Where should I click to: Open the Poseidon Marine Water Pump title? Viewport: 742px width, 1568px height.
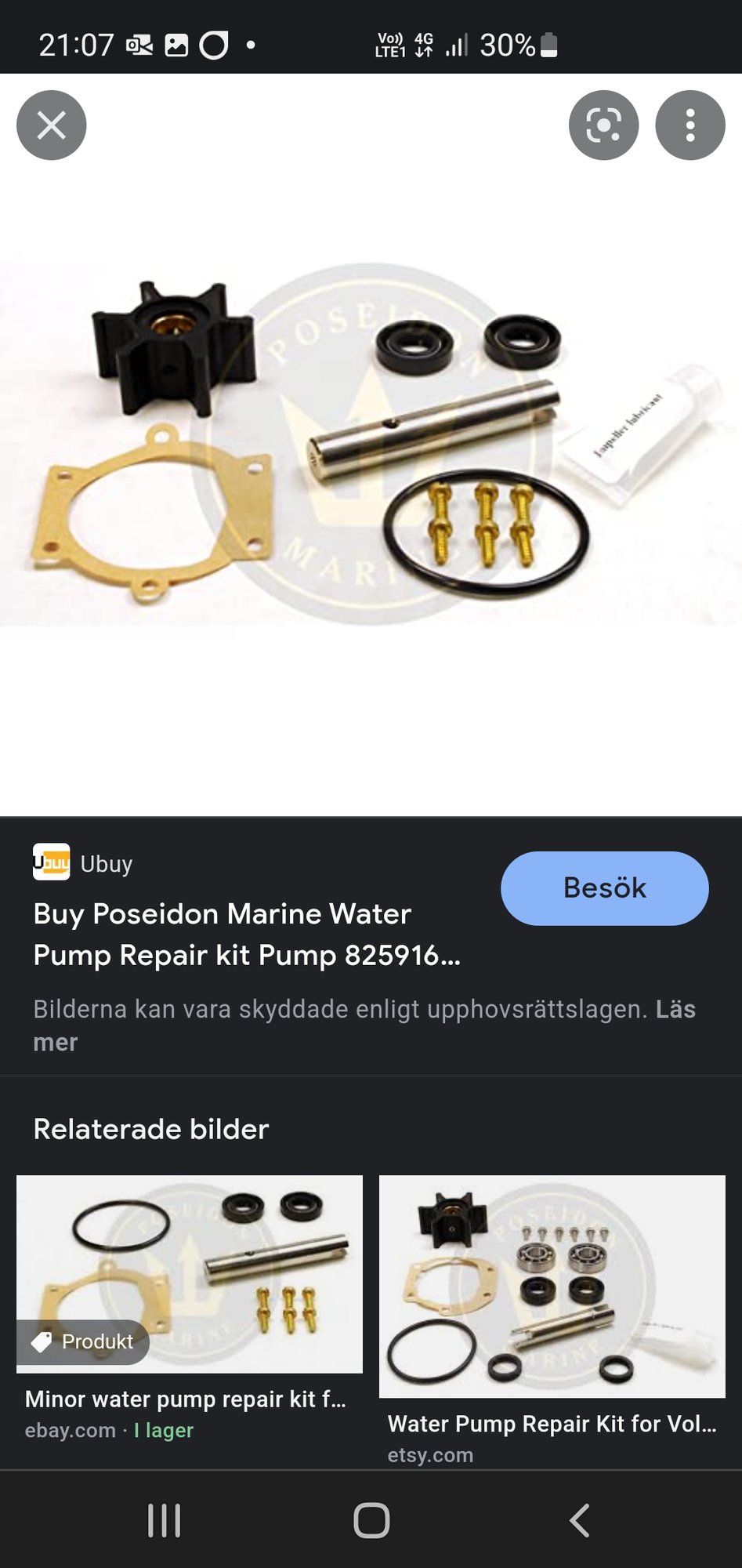pyautogui.click(x=247, y=935)
